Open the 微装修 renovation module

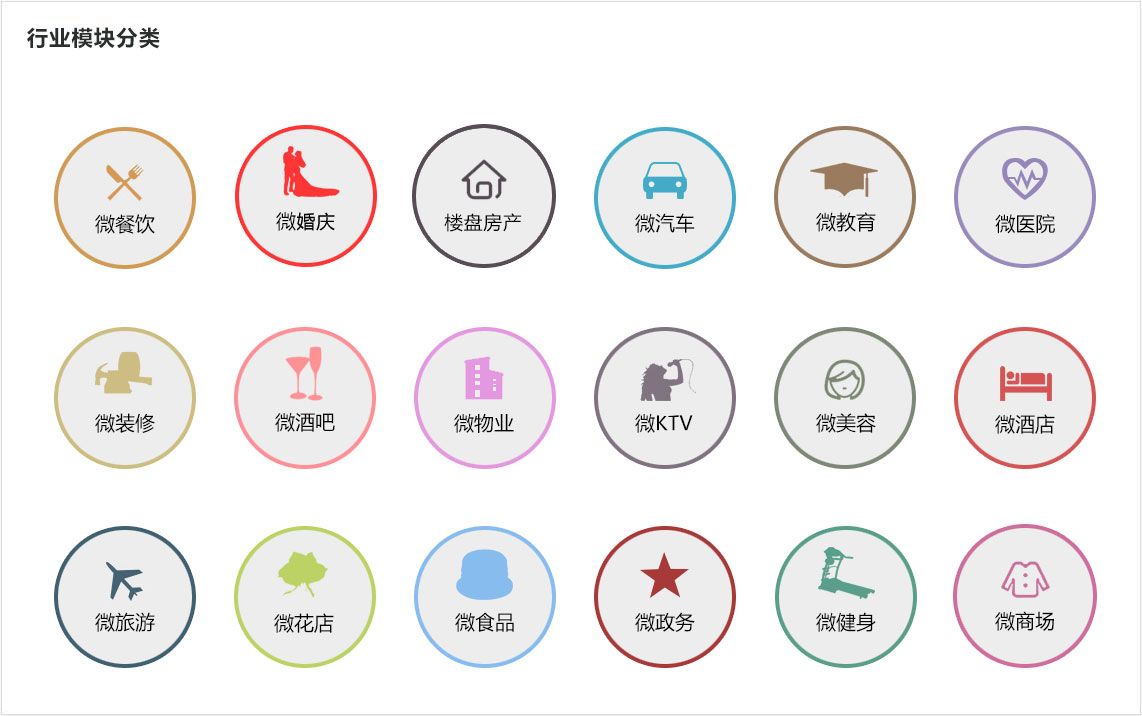click(x=125, y=397)
